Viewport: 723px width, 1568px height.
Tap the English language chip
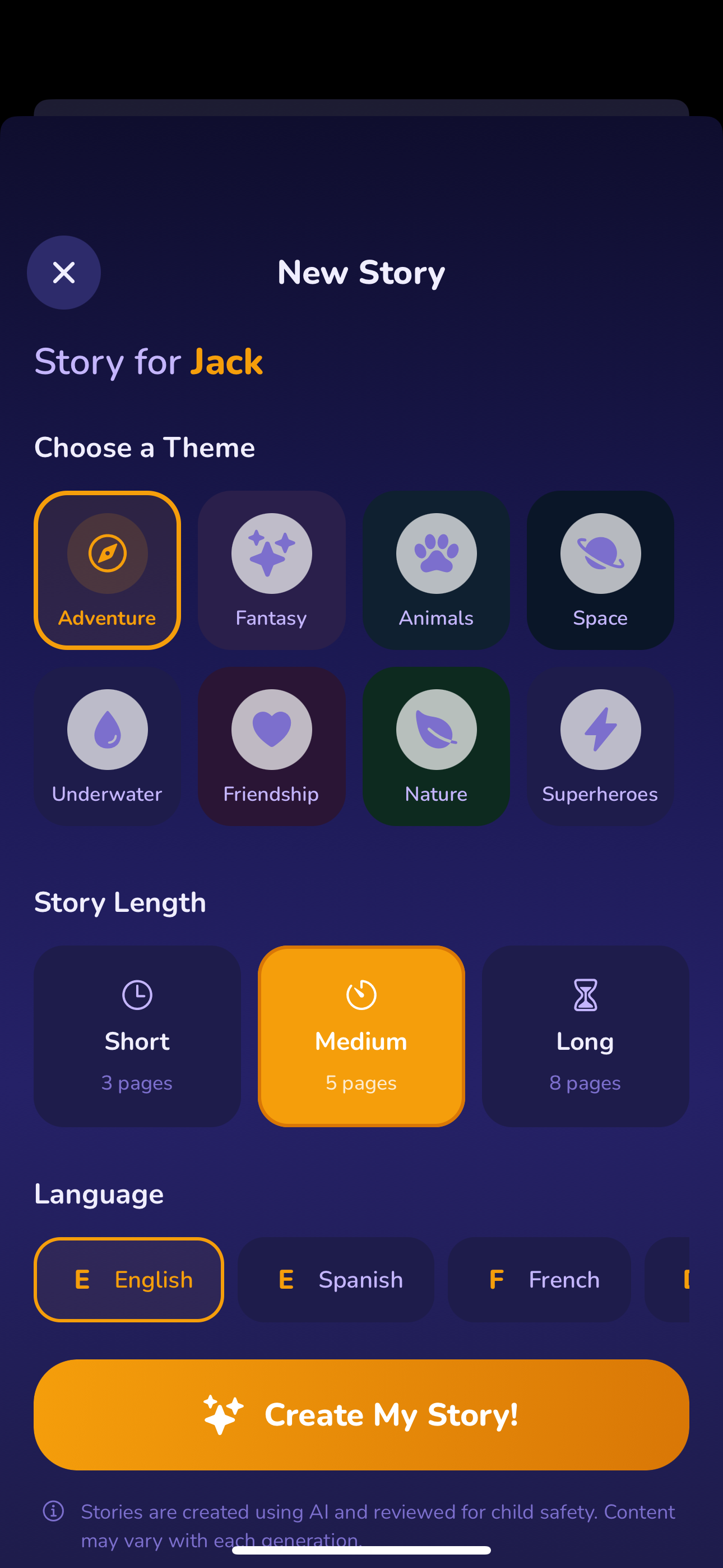click(128, 1280)
